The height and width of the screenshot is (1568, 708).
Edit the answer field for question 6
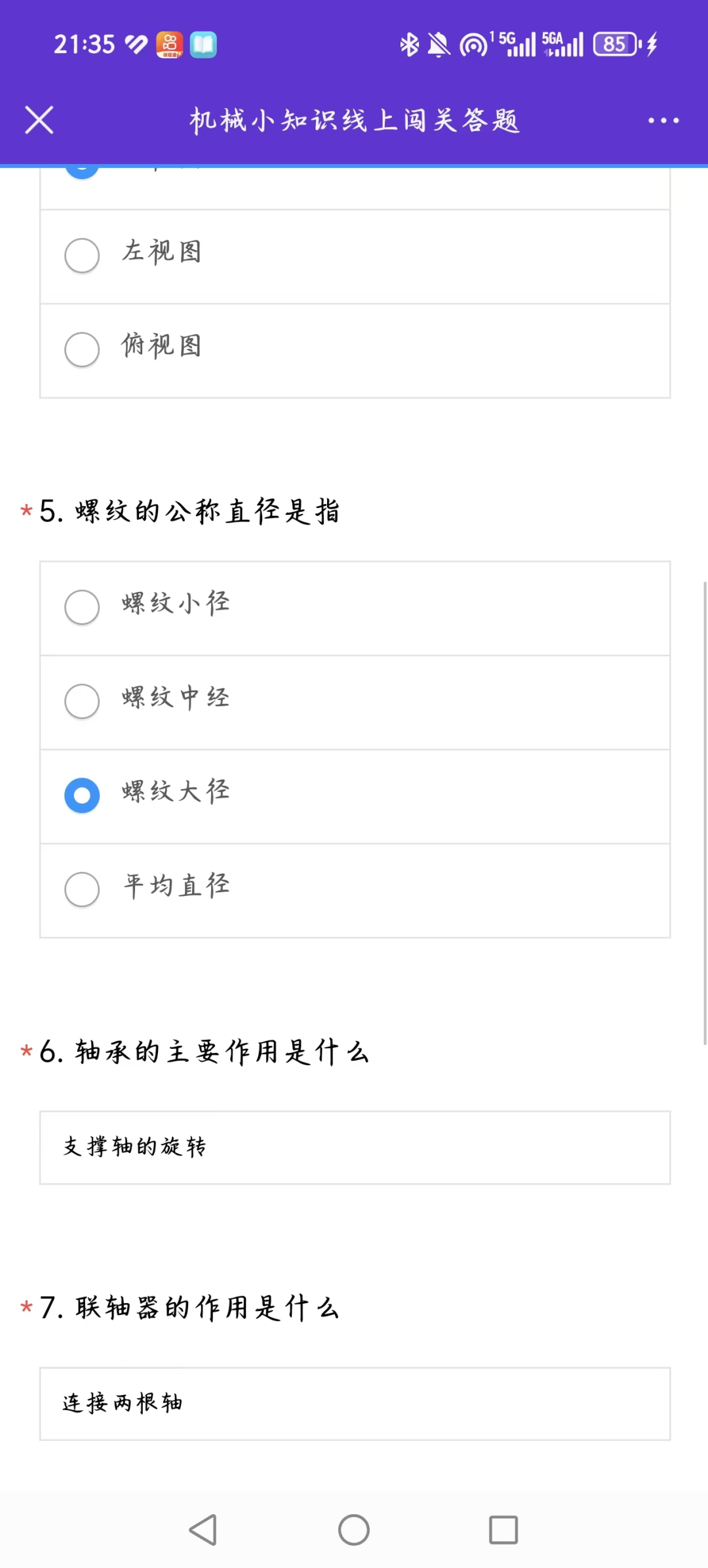pos(354,1147)
